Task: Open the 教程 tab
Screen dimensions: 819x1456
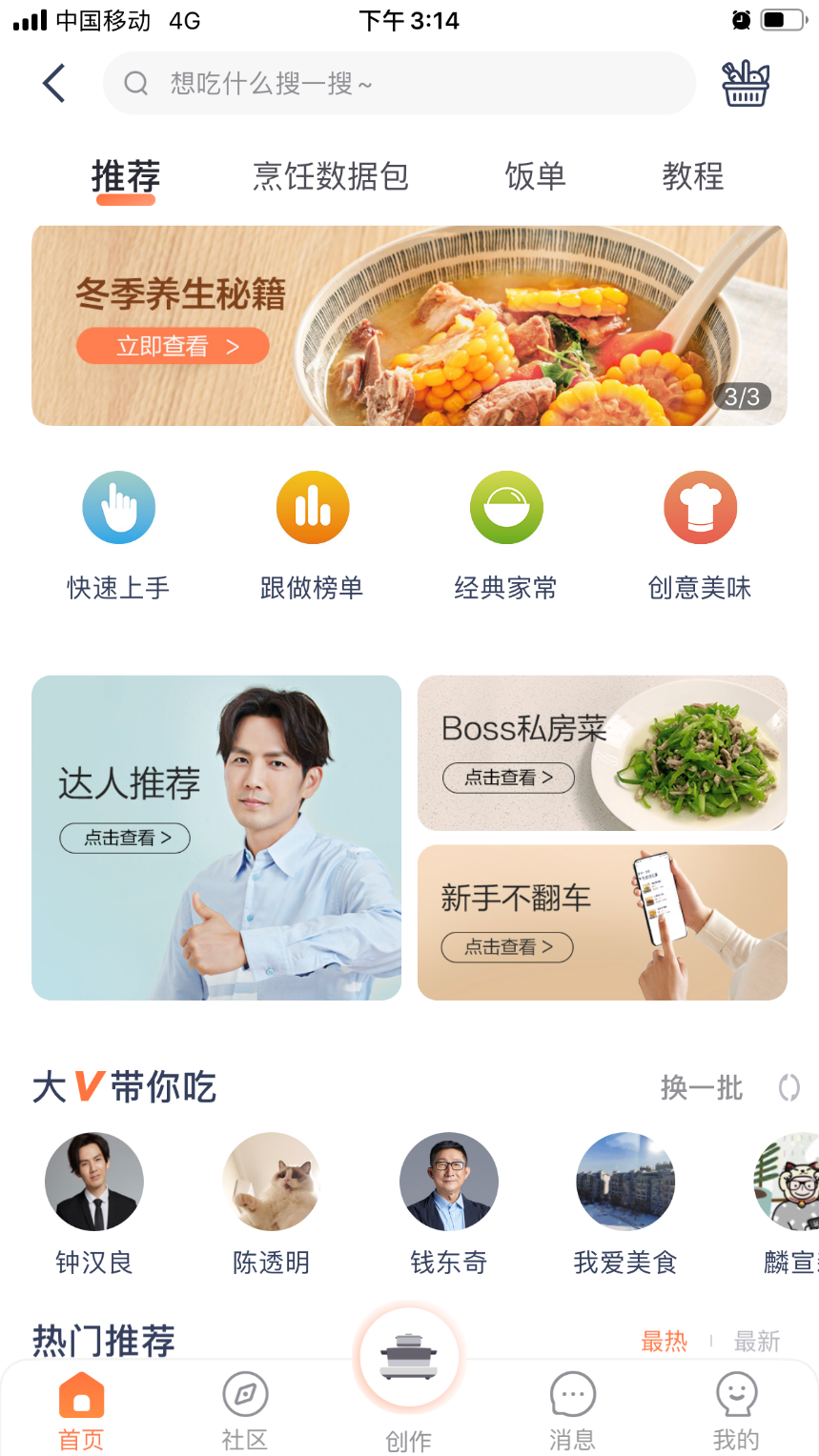Action: [x=693, y=176]
